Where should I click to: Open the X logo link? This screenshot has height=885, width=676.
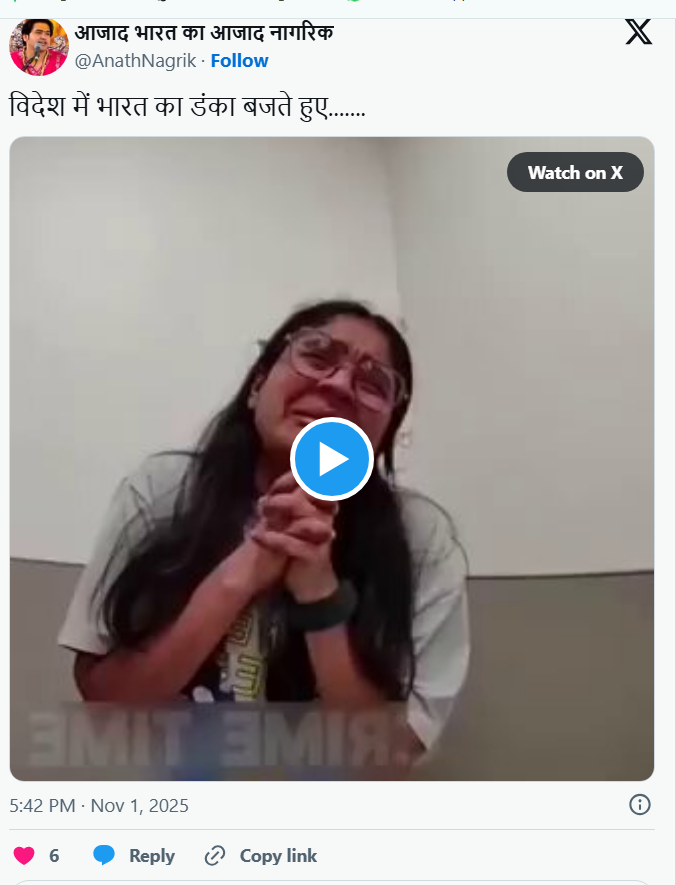click(x=638, y=32)
